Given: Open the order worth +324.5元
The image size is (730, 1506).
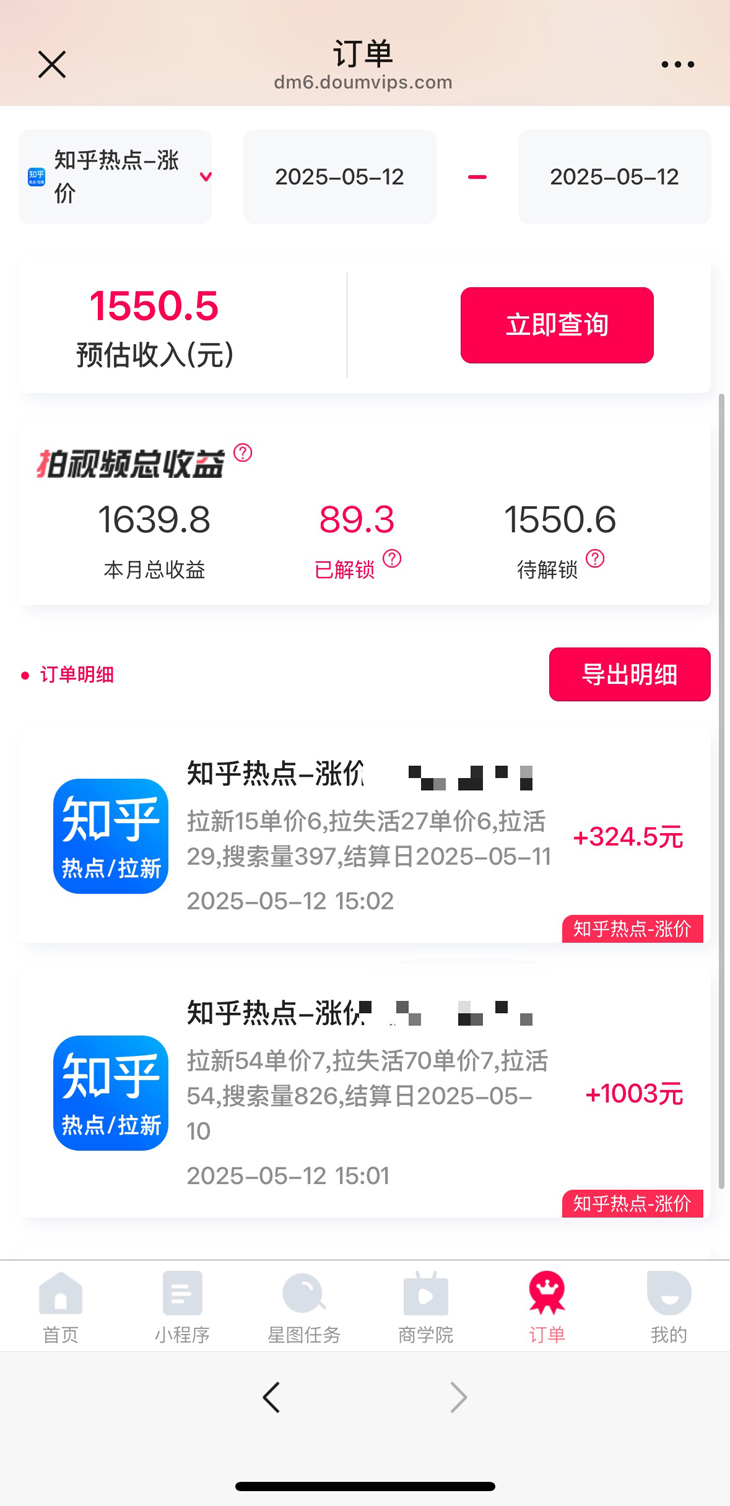Looking at the screenshot, I should (365, 836).
